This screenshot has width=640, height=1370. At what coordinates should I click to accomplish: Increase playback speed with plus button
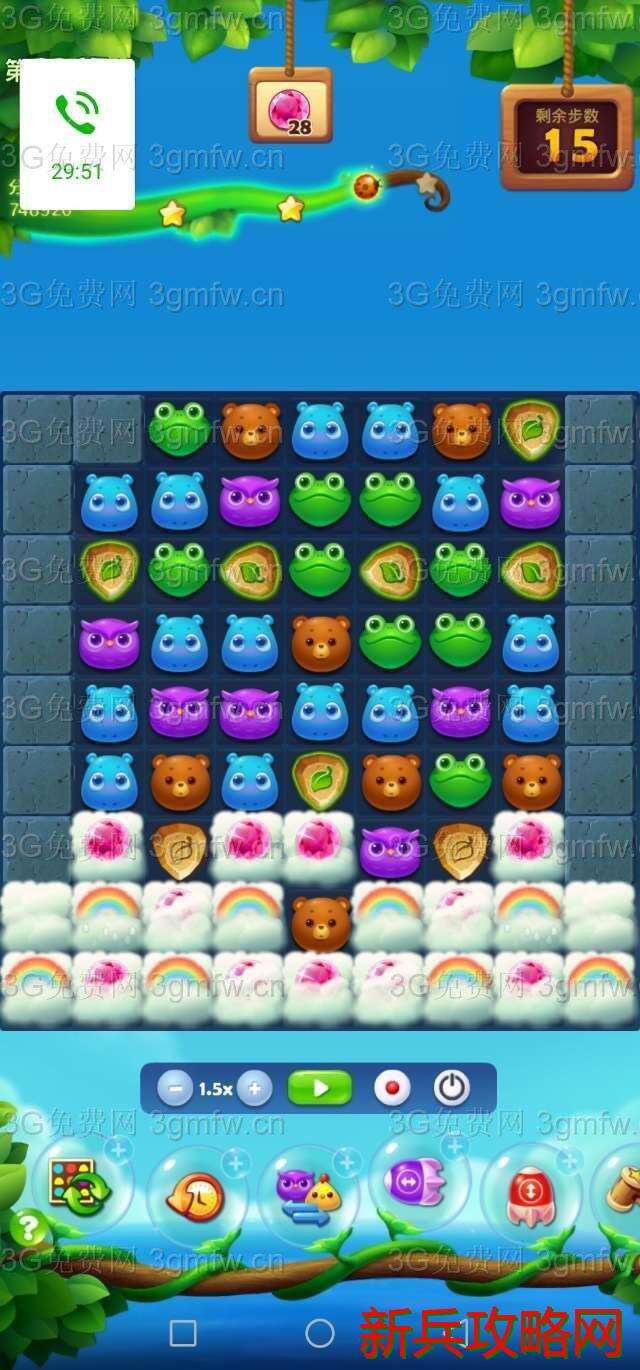pos(255,1088)
